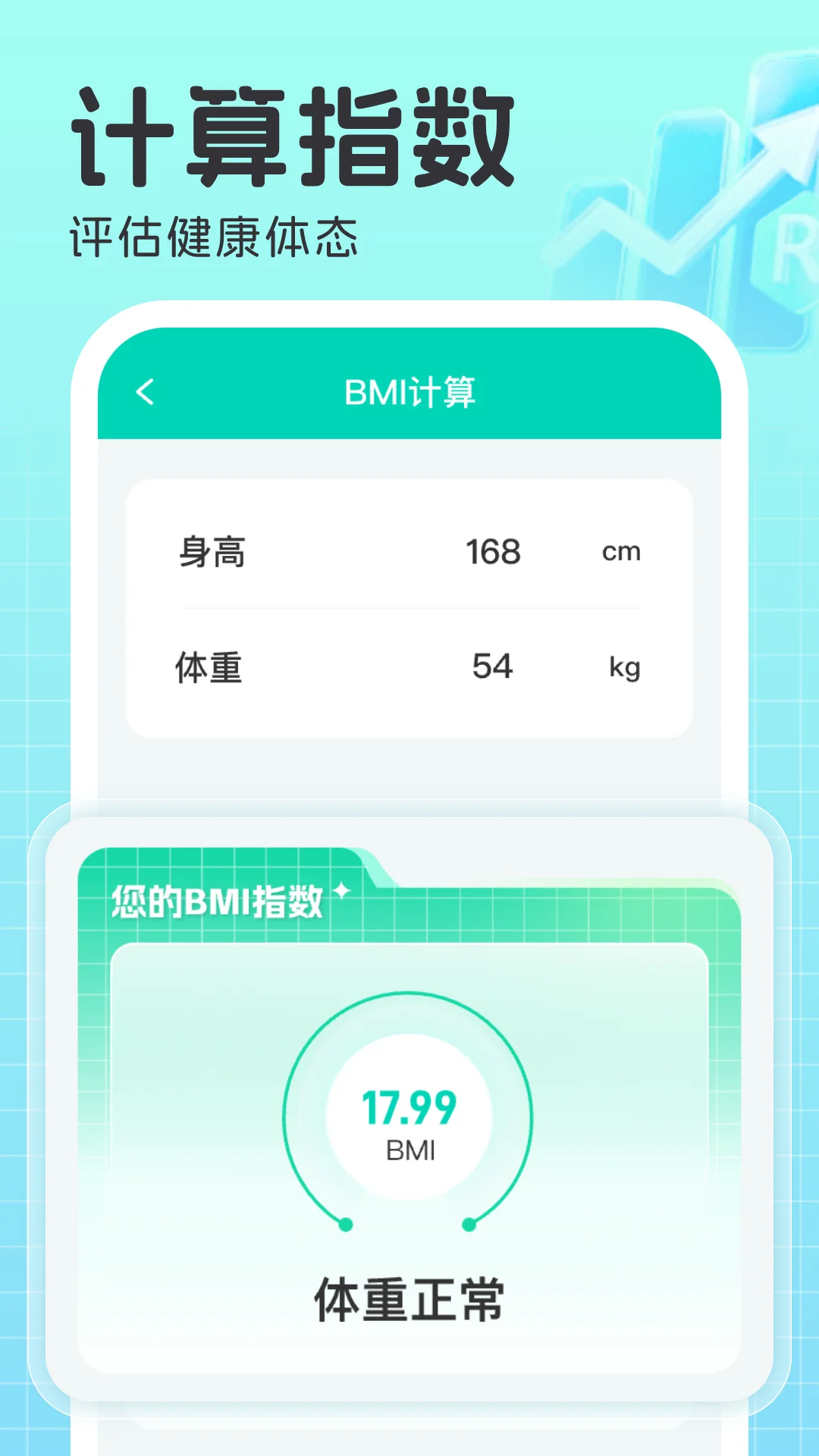Open the cm unit selector
The width and height of the screenshot is (819, 1456).
(x=623, y=552)
